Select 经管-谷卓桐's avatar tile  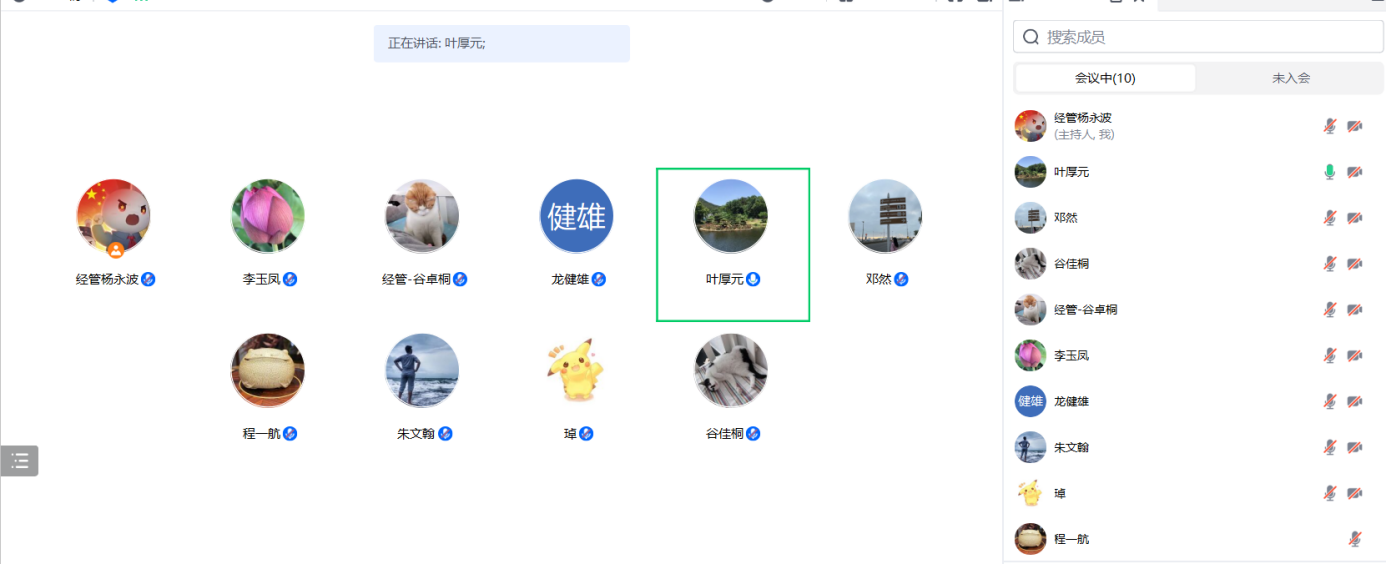click(x=422, y=216)
